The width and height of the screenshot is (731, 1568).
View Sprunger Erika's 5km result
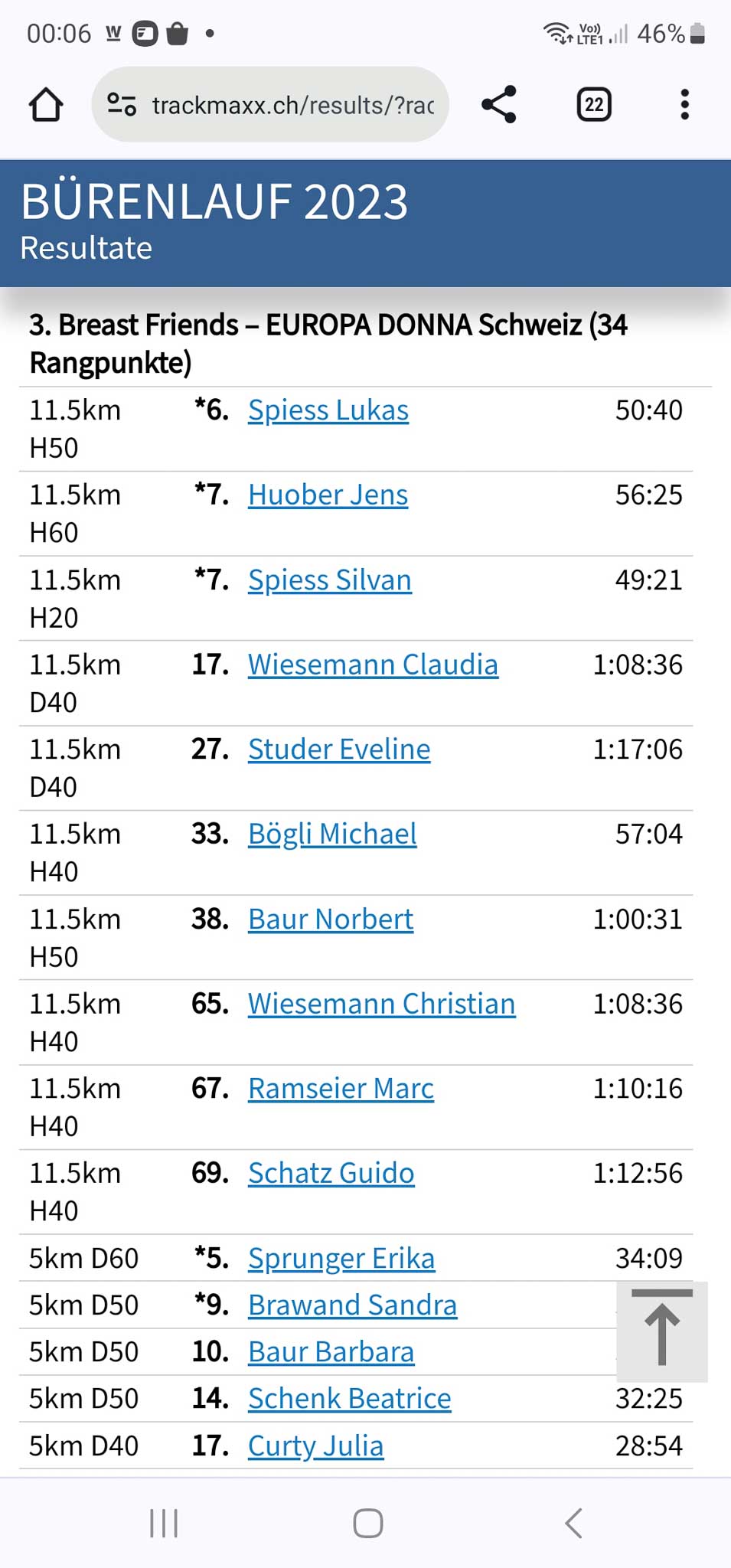(341, 1259)
